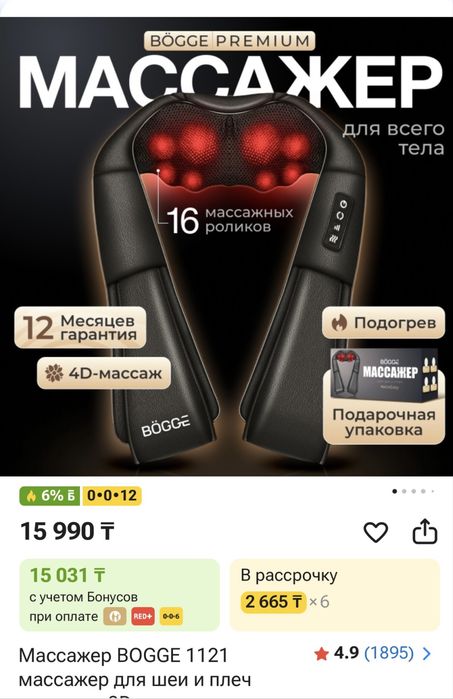Viewport: 453px width, 699px height.
Task: Tap the 6% Б bonus badge
Action: [50, 496]
